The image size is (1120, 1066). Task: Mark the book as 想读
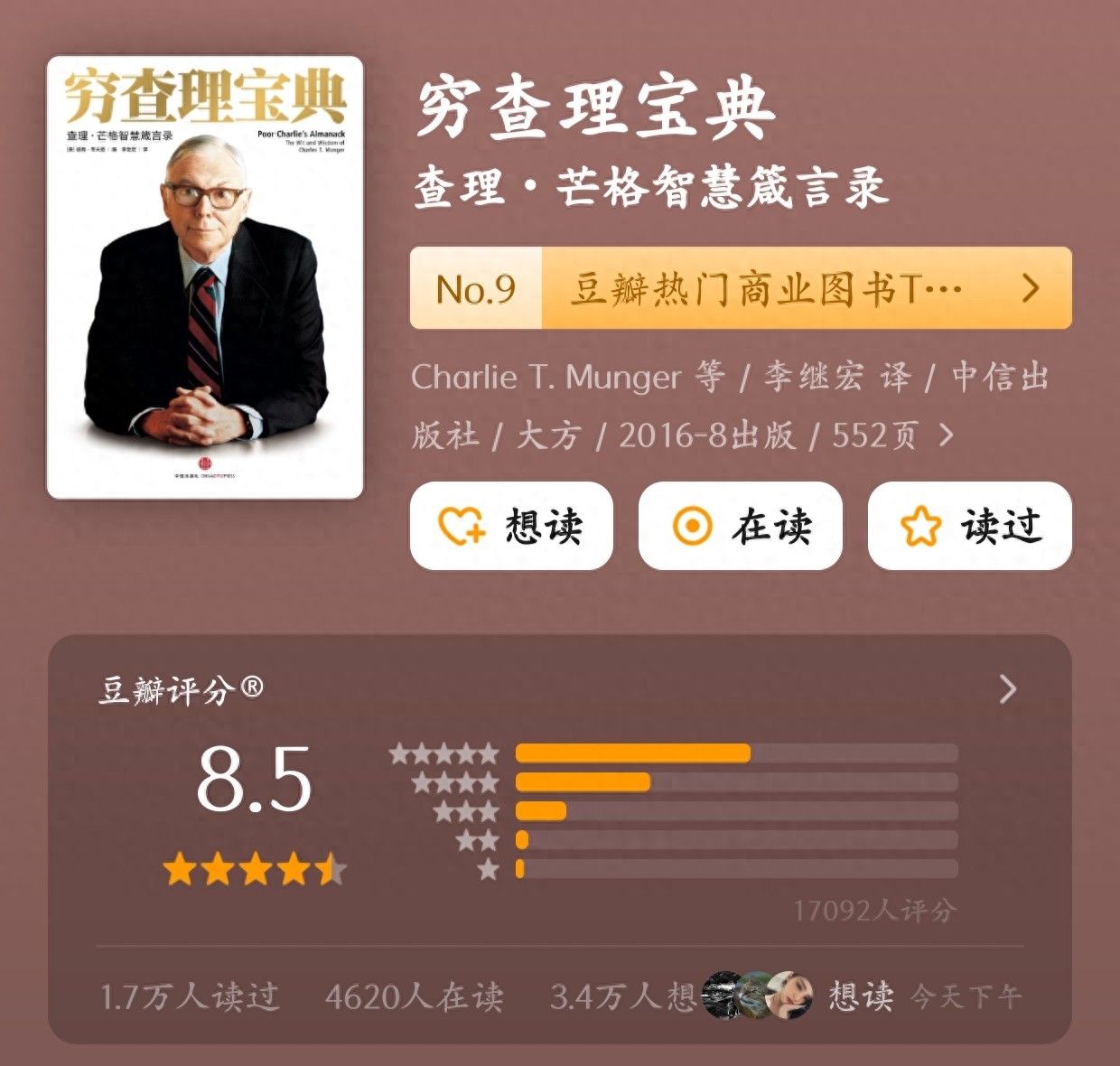(511, 526)
